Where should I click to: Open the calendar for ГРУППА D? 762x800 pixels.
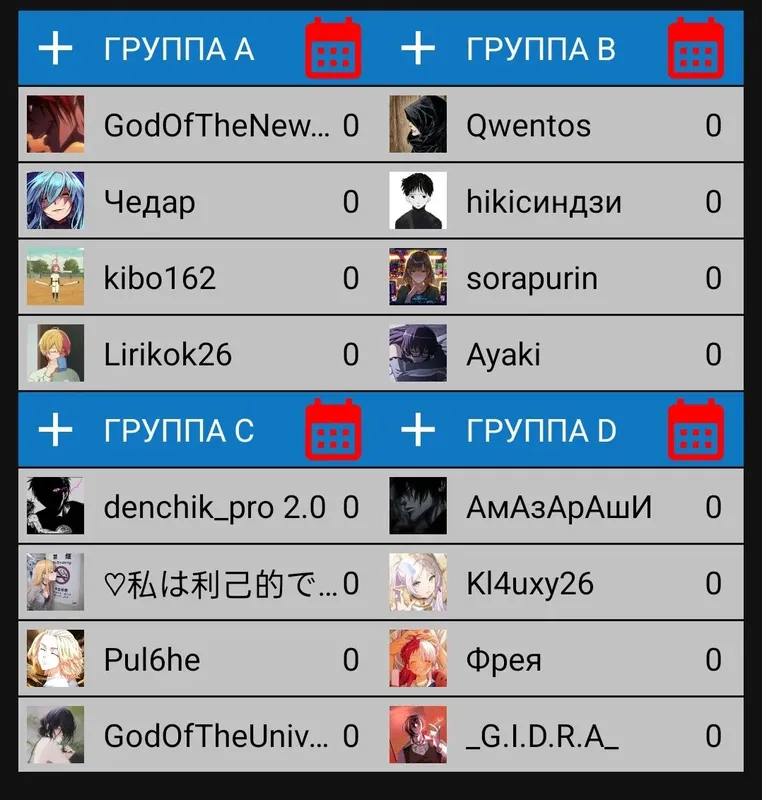(696, 430)
